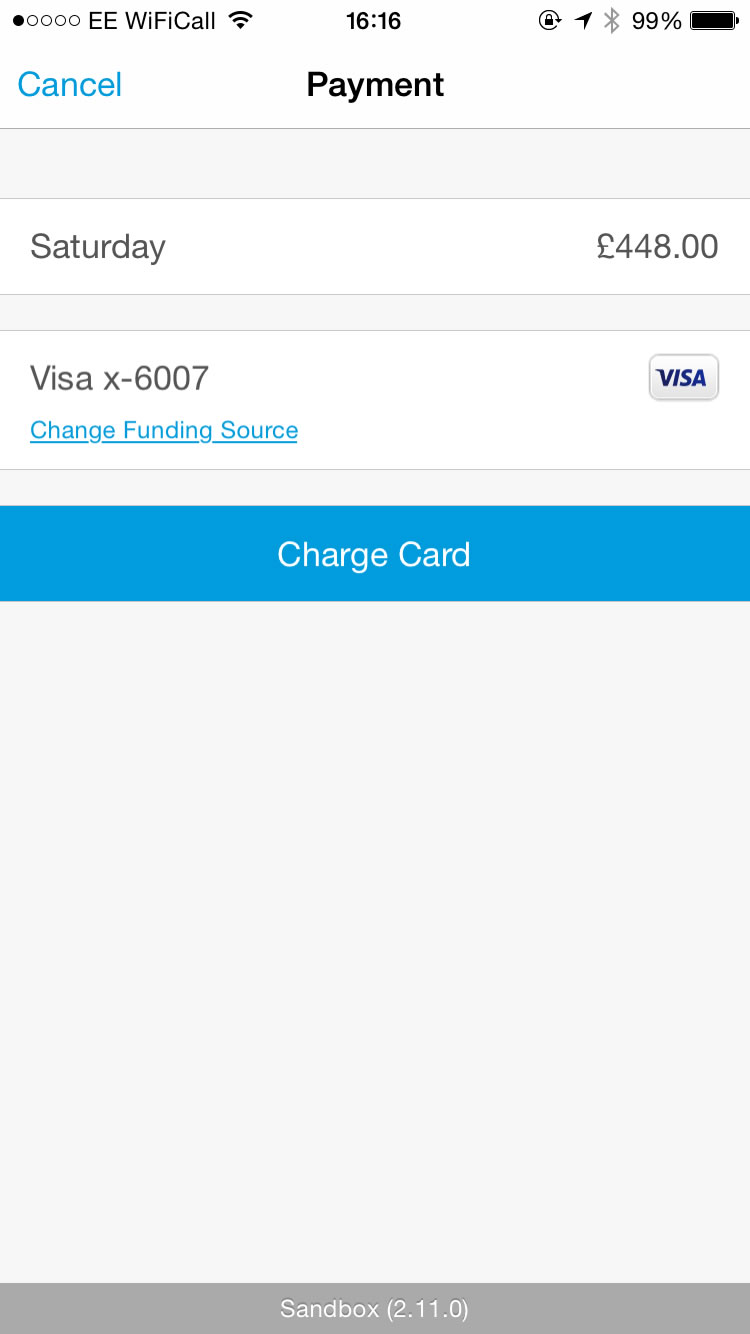The width and height of the screenshot is (750, 1334).
Task: Click the £448.00 amount
Action: pyautogui.click(x=658, y=246)
